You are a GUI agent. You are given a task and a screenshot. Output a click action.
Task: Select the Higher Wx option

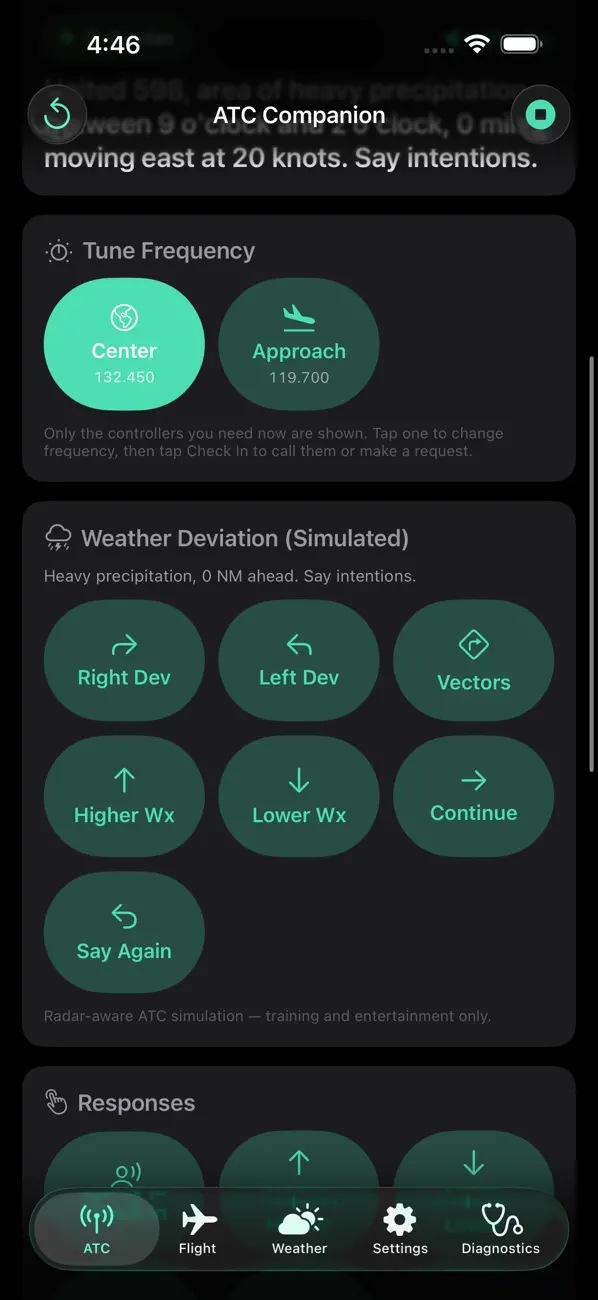[x=124, y=797]
